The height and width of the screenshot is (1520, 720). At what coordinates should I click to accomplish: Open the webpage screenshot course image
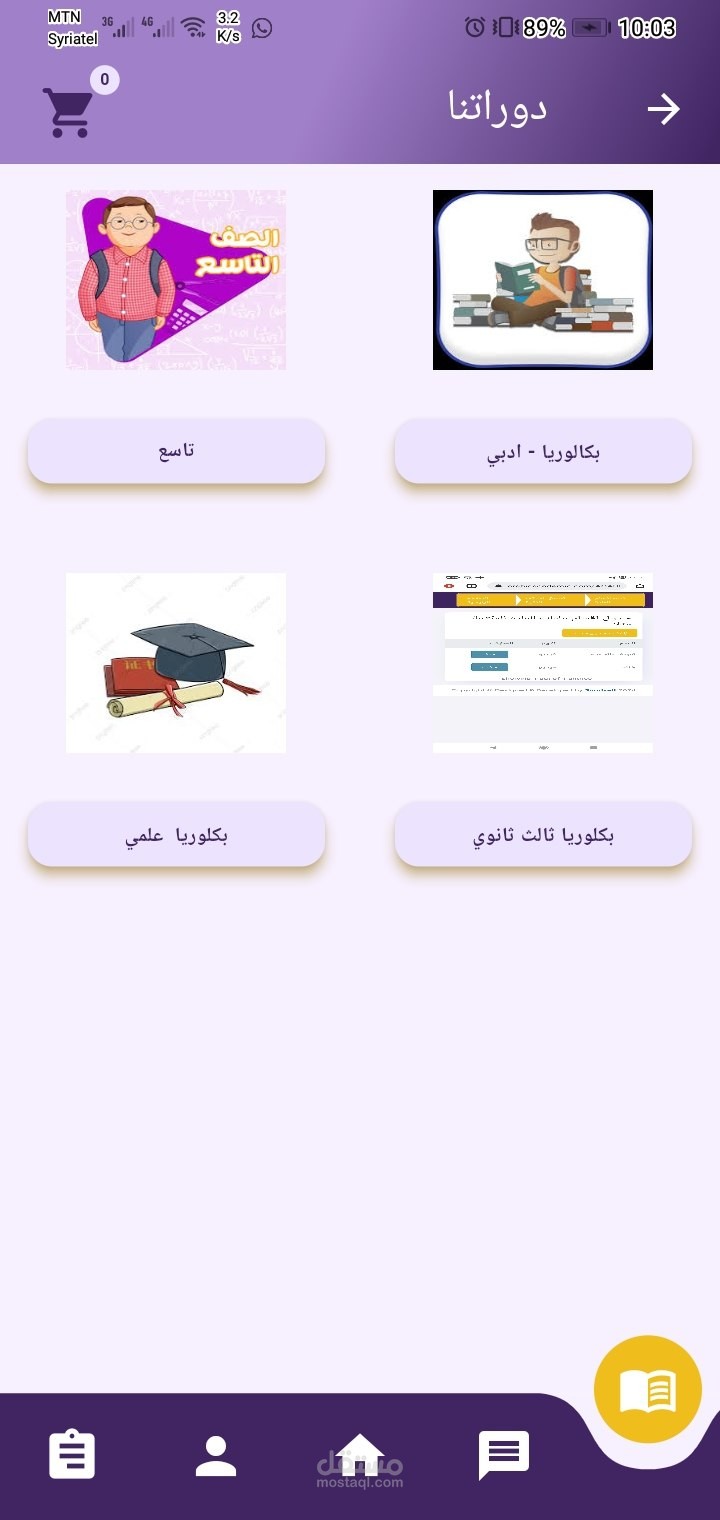pyautogui.click(x=543, y=663)
